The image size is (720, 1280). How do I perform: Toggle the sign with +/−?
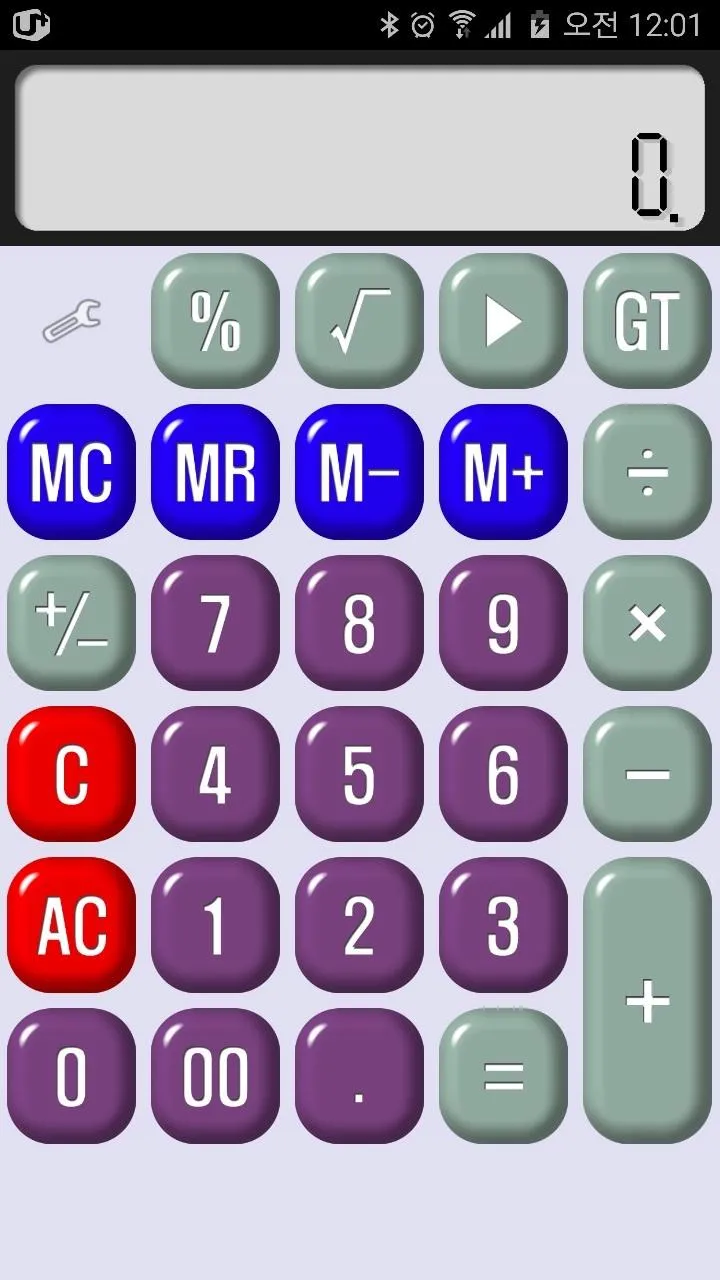point(71,623)
